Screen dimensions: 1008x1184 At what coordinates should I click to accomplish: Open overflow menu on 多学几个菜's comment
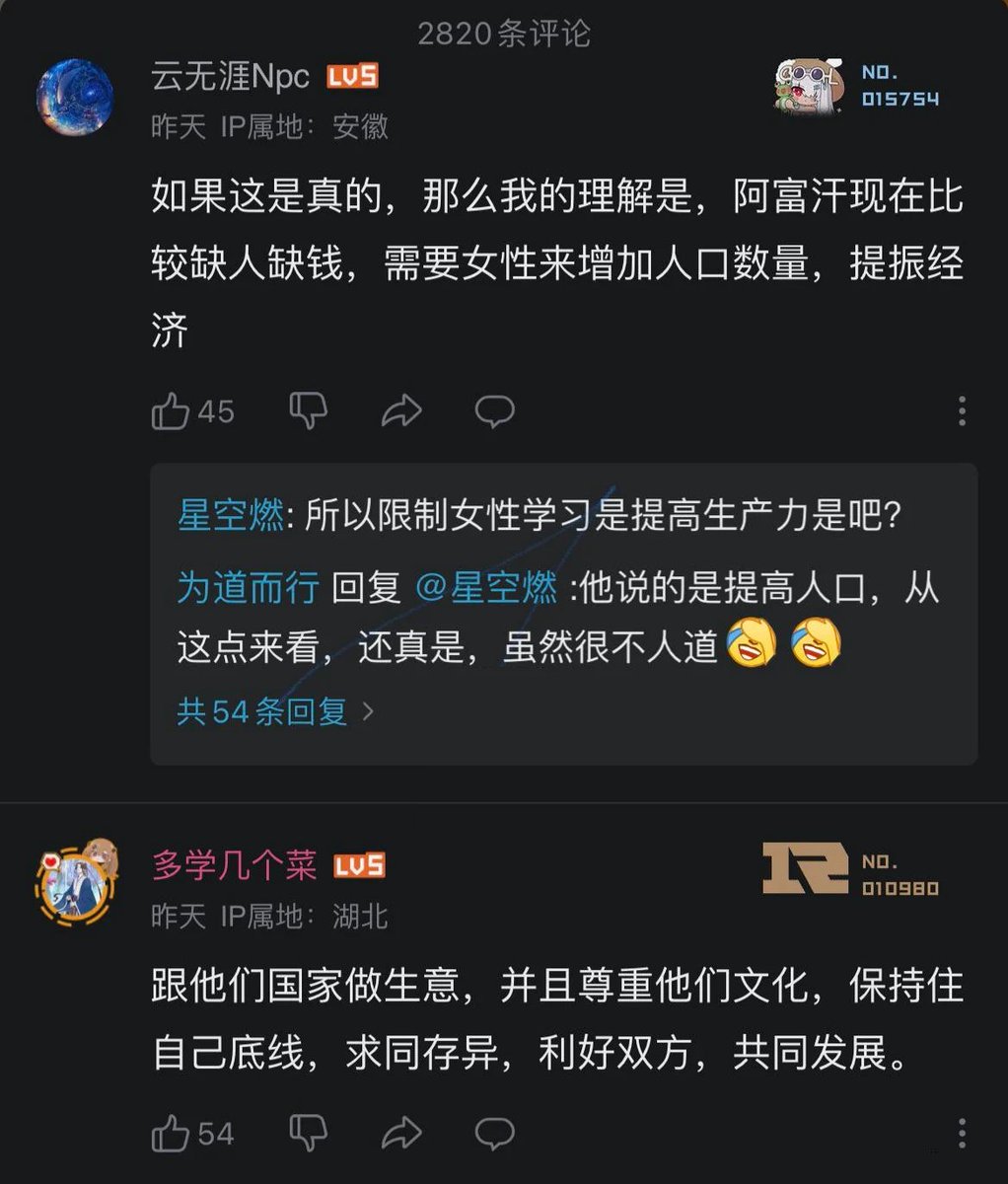click(962, 1134)
